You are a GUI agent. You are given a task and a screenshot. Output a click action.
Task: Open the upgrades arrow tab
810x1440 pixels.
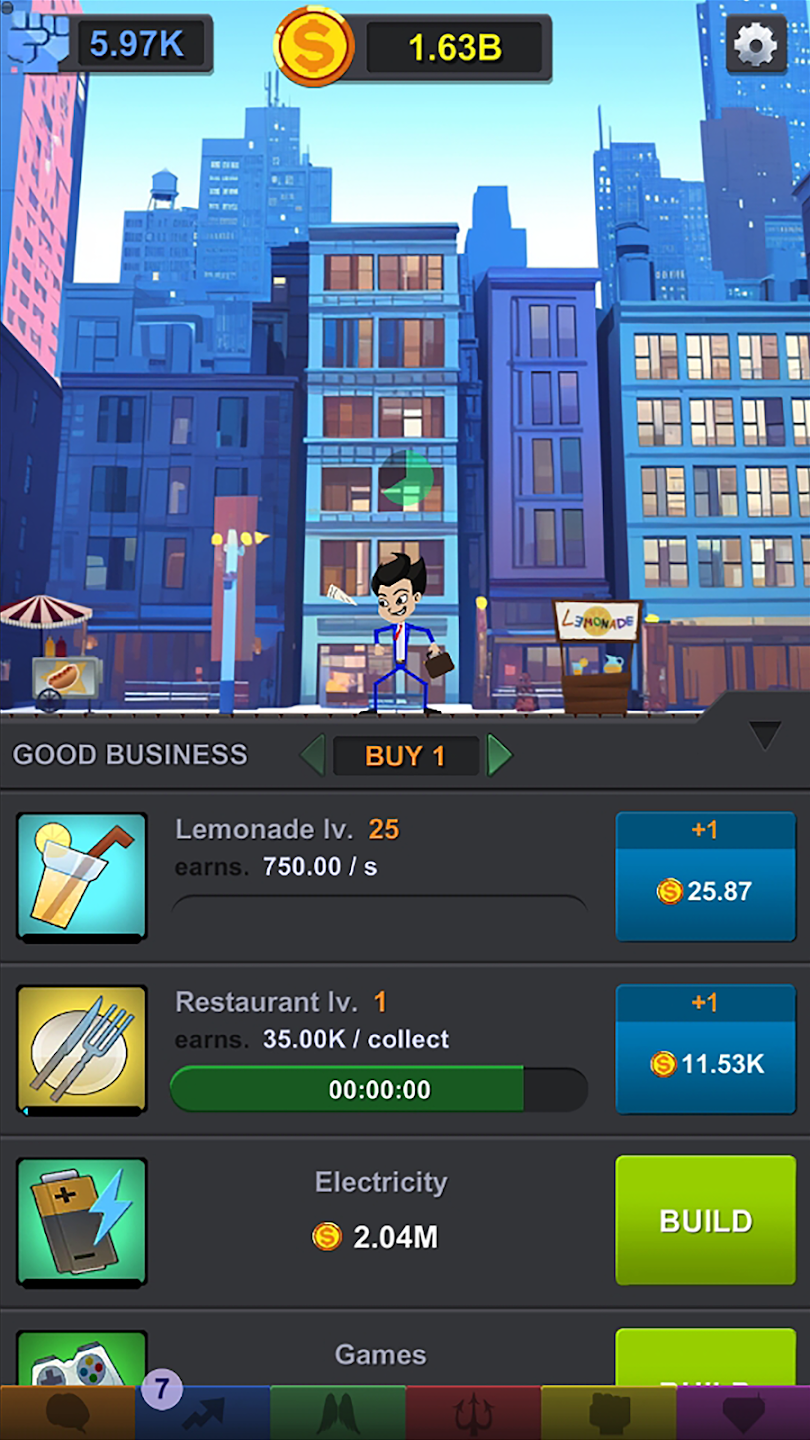(x=203, y=1414)
